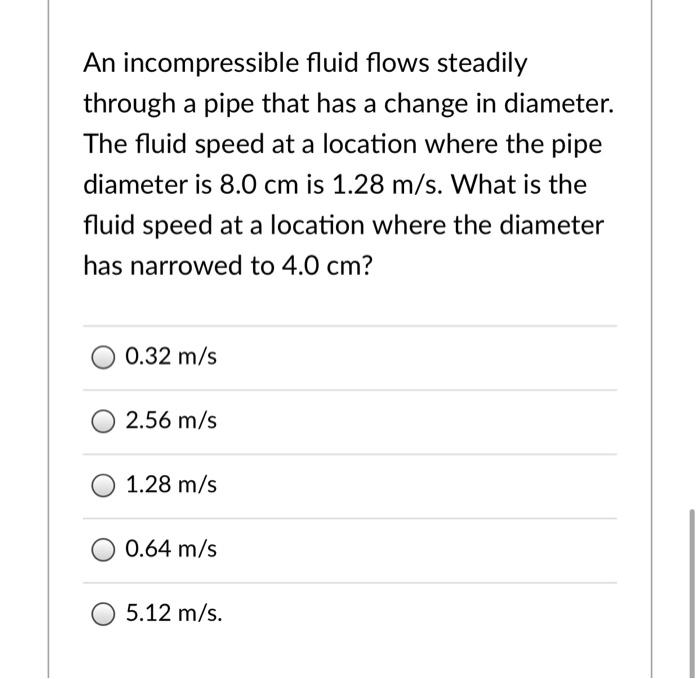Pick the 1.28 m/s radio button
Viewport: 700px width, 679px height.
(x=104, y=486)
